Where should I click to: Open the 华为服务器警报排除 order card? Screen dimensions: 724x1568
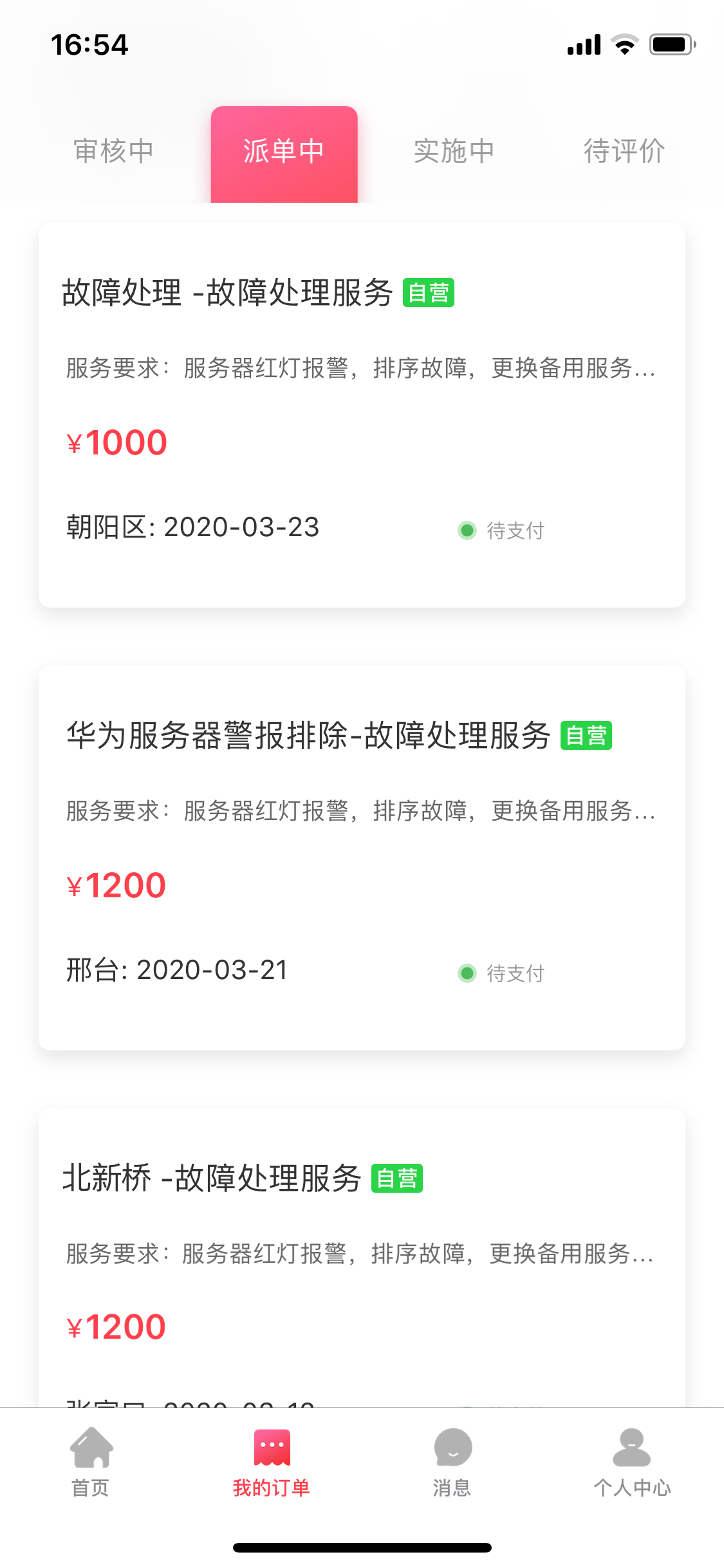(x=362, y=857)
